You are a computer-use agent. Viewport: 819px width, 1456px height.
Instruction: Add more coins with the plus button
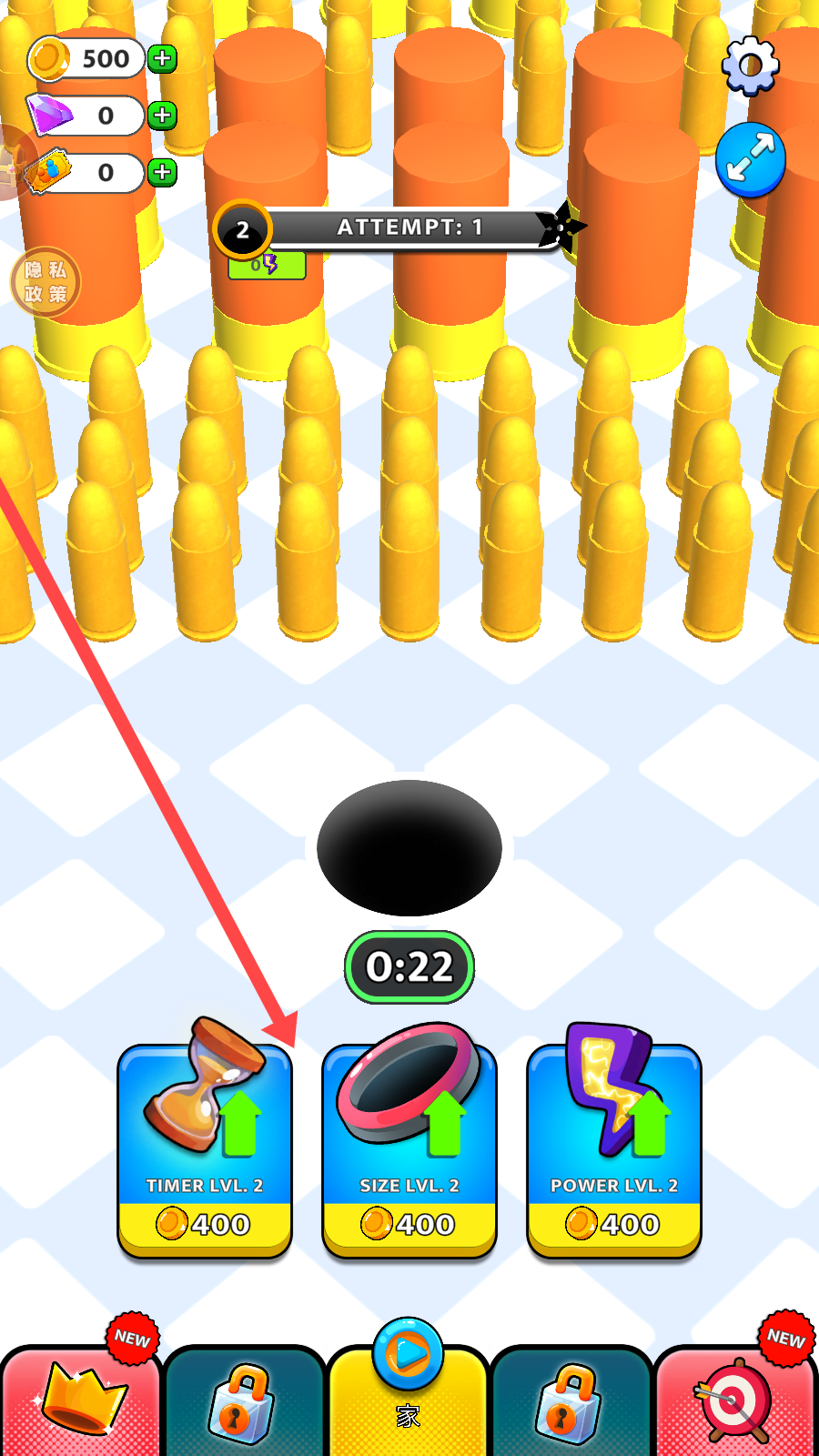coord(162,59)
